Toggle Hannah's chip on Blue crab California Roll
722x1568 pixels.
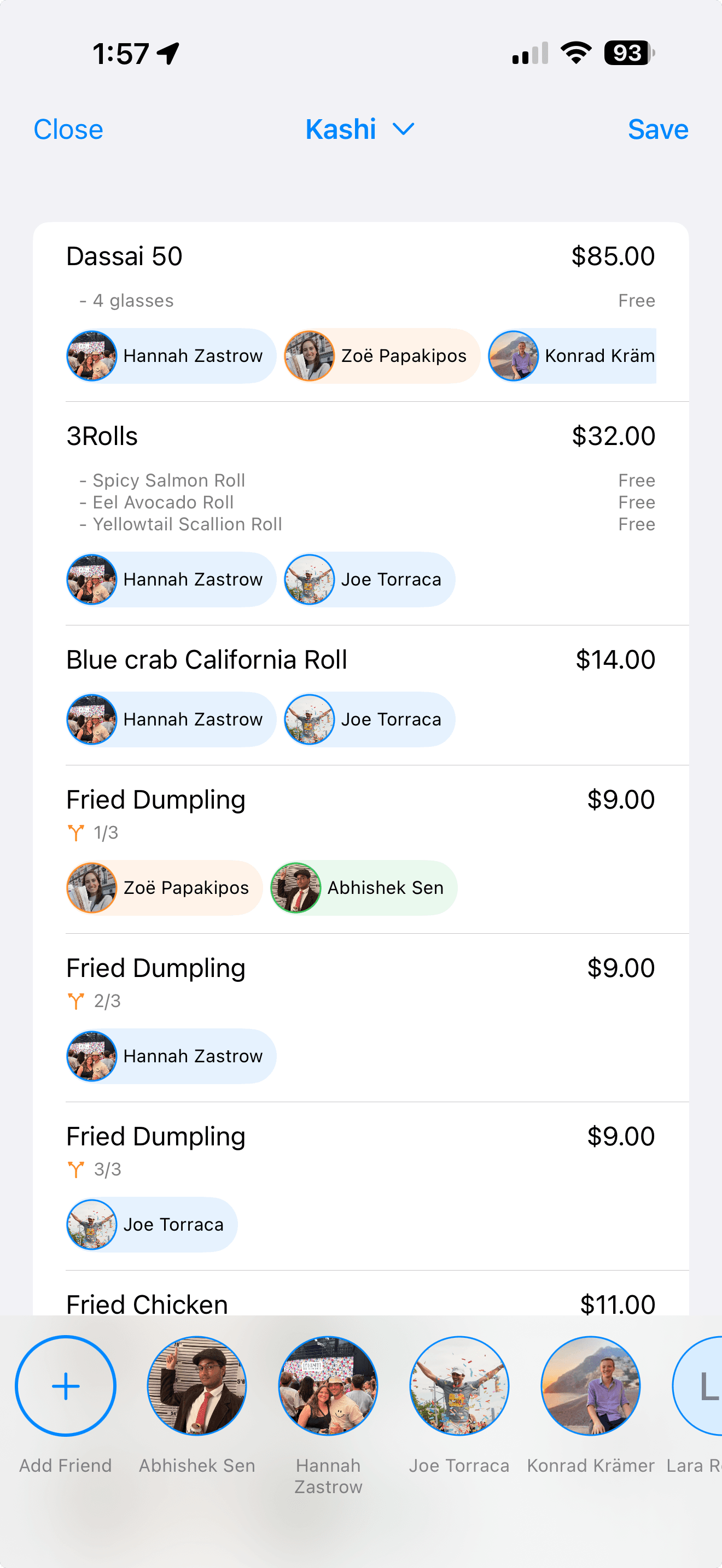pos(171,719)
